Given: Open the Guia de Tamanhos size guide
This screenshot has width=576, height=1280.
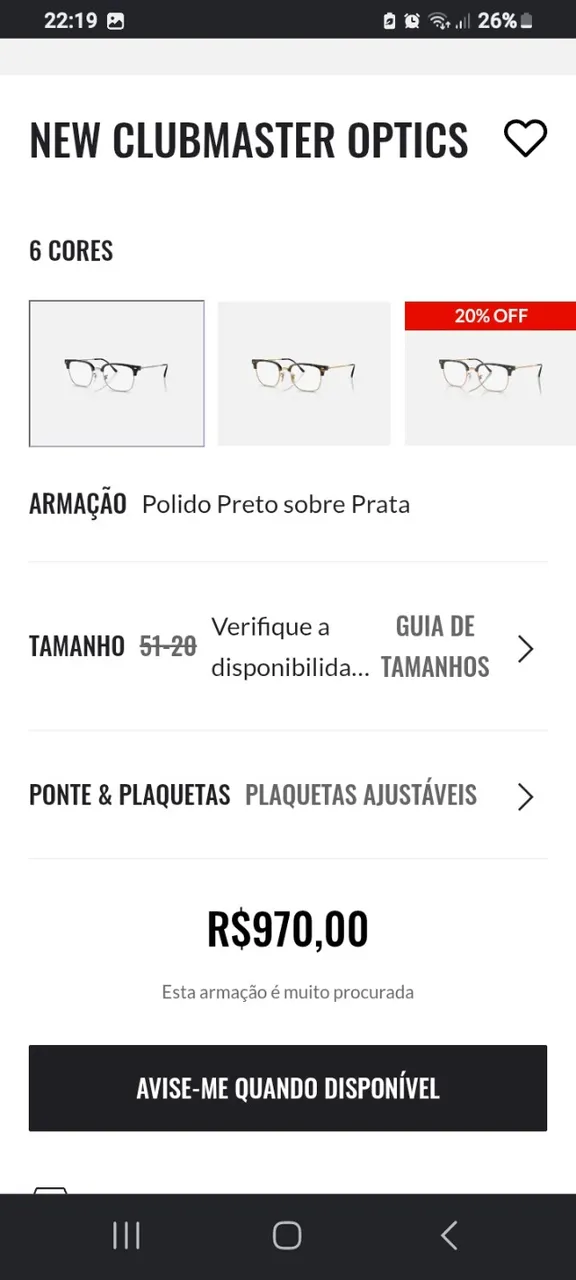Looking at the screenshot, I should (x=435, y=647).
